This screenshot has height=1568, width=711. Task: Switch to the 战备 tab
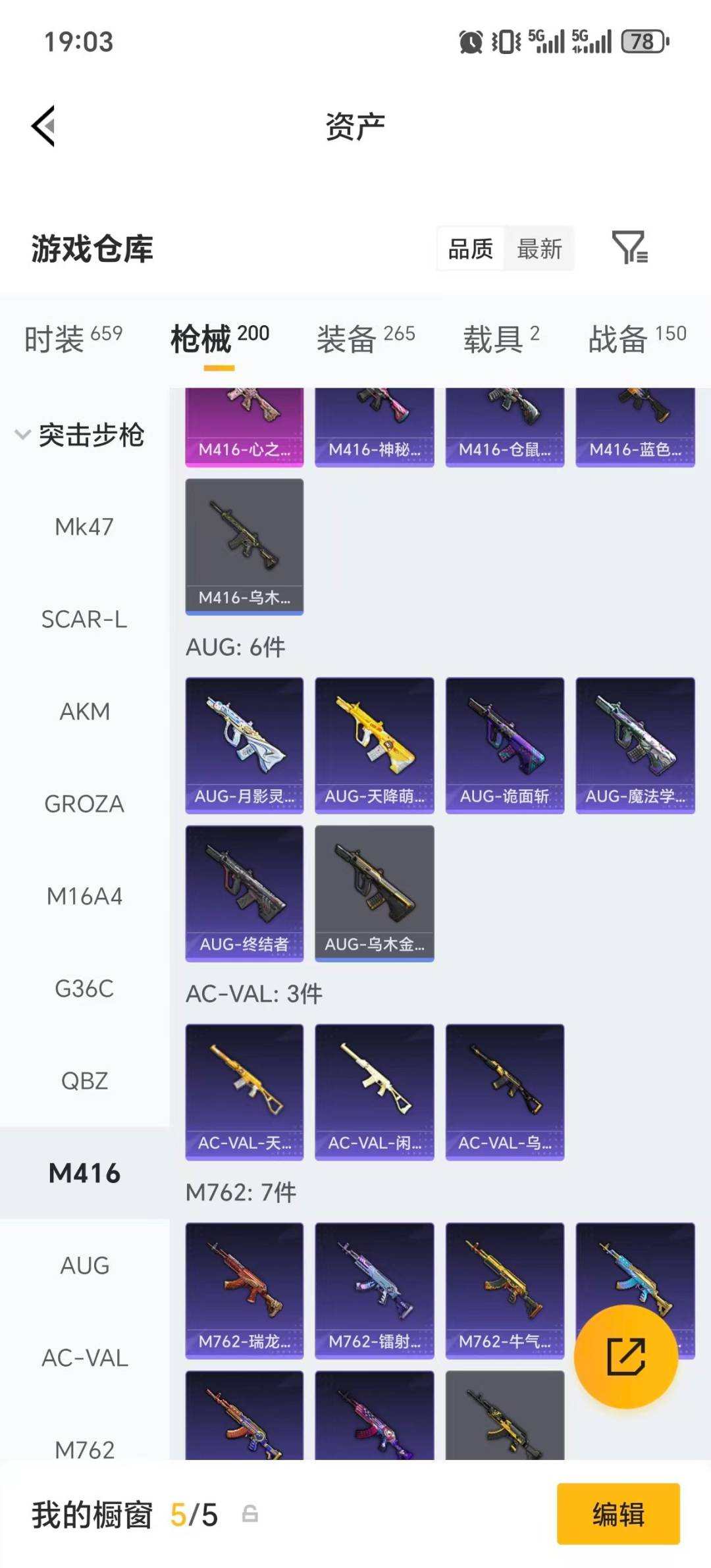[x=637, y=338]
